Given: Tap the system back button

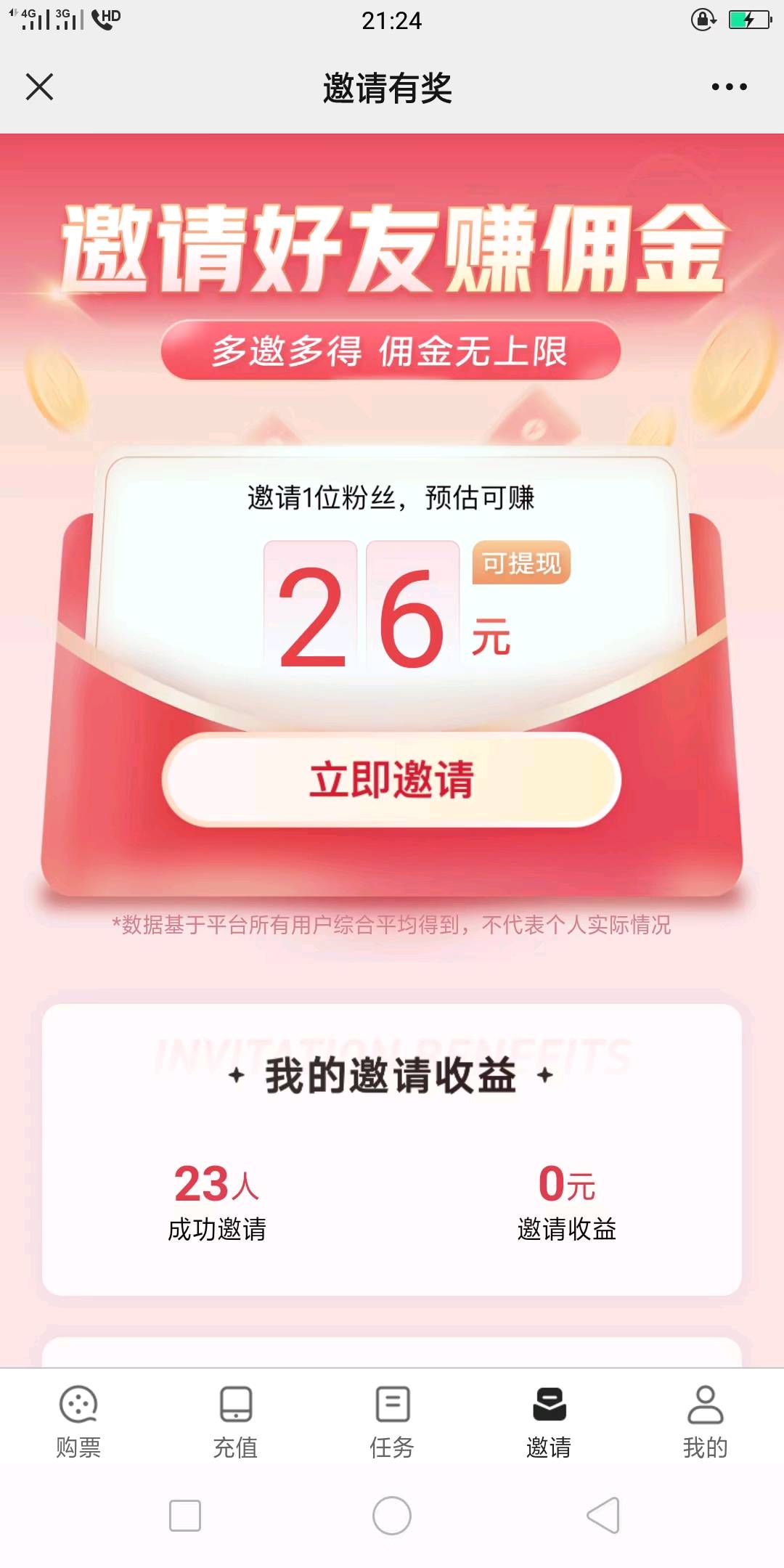Looking at the screenshot, I should click(x=603, y=1516).
